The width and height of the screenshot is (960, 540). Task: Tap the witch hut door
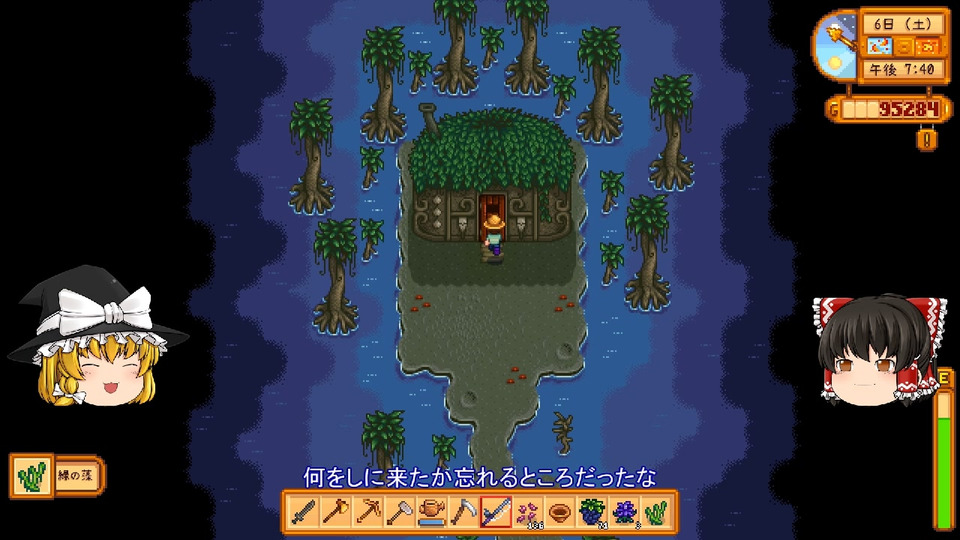pos(493,207)
